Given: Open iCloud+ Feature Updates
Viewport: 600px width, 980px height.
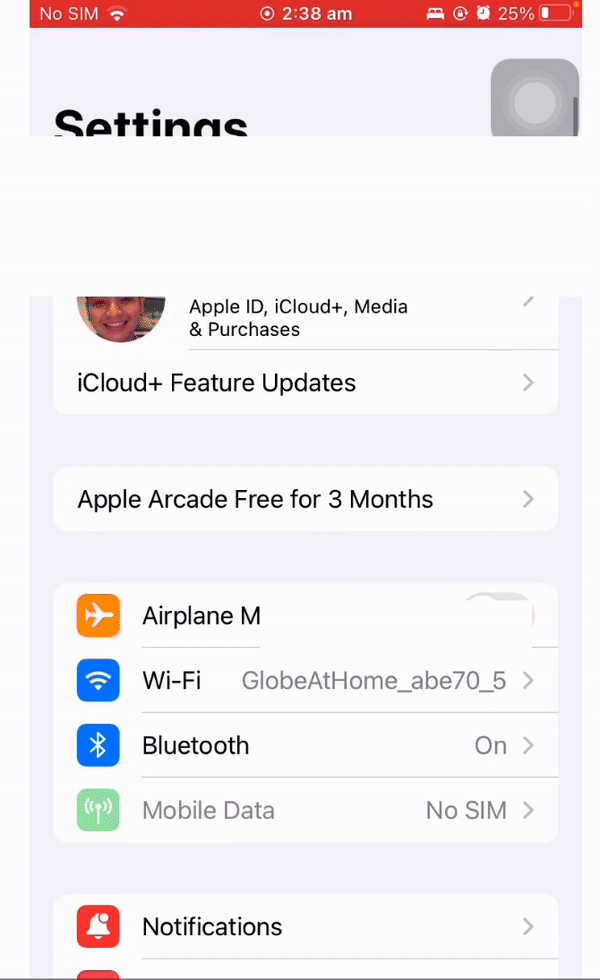Looking at the screenshot, I should 306,382.
